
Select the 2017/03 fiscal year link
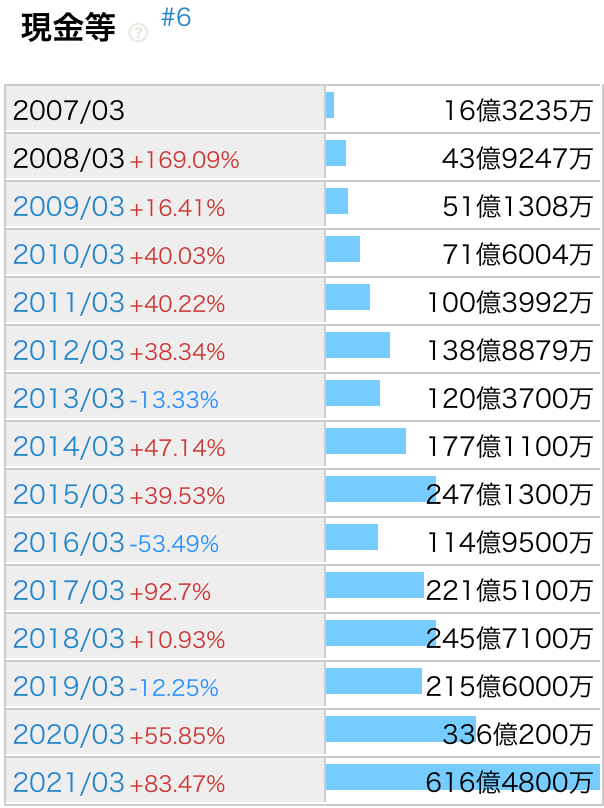click(x=68, y=591)
